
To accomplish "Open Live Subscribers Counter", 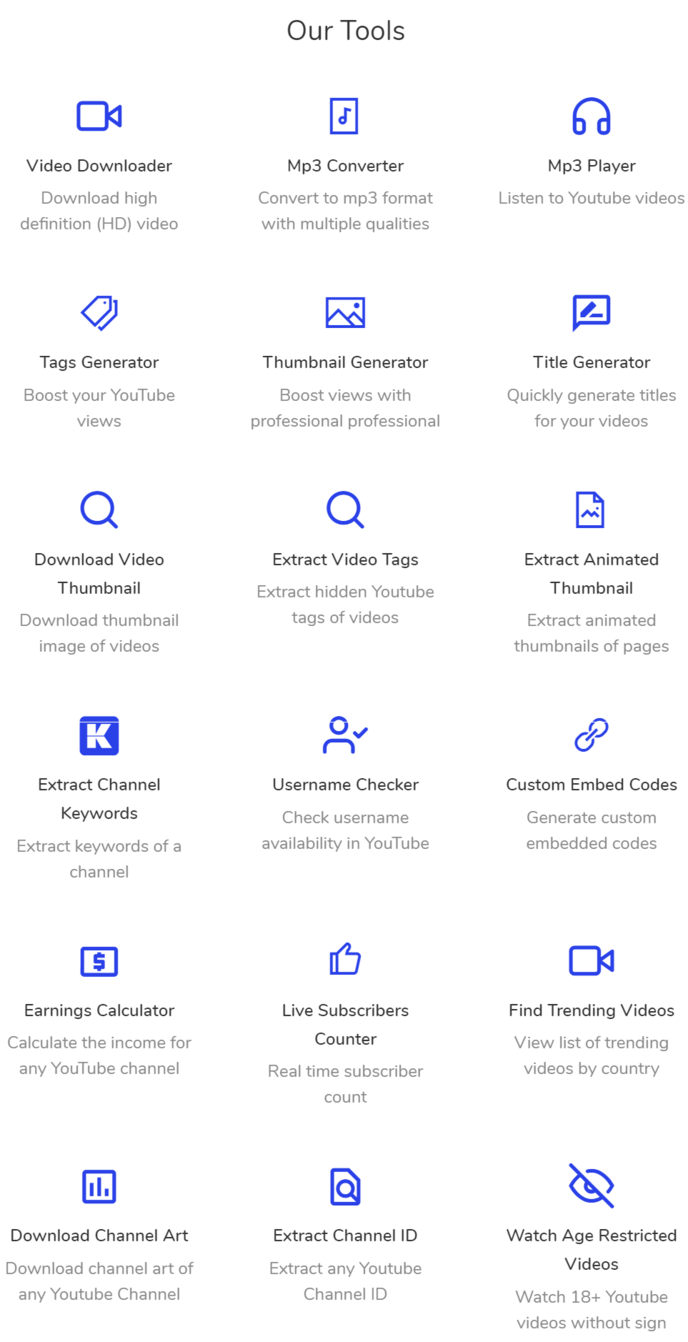I will (345, 1024).
